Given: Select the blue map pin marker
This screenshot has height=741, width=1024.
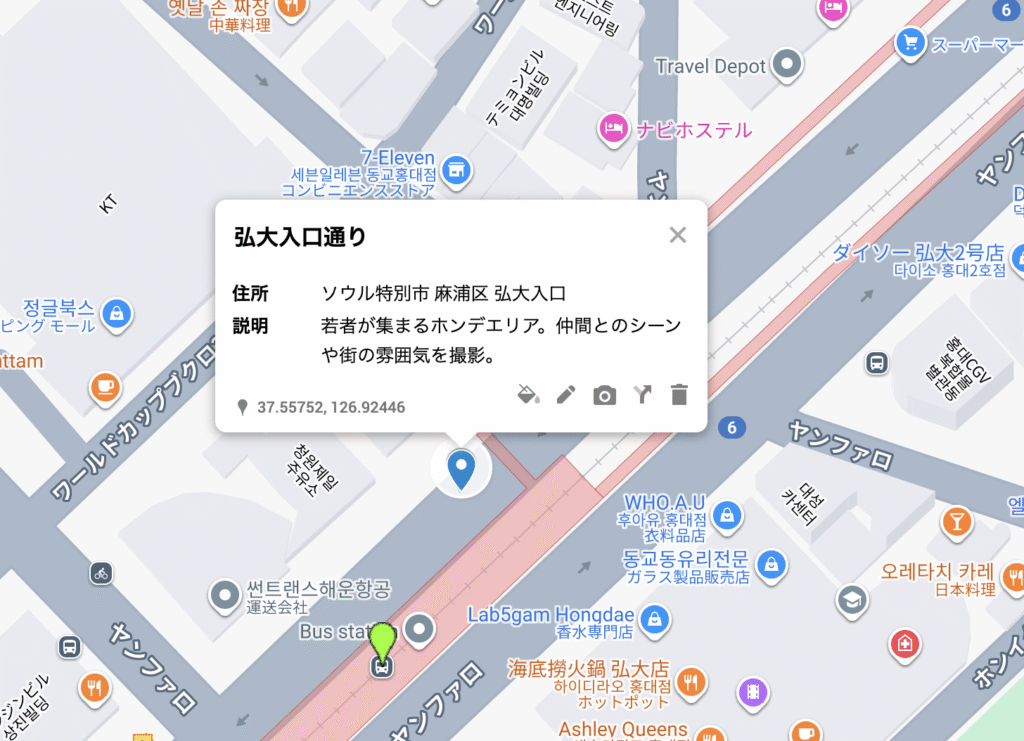Looking at the screenshot, I should pos(461,469).
